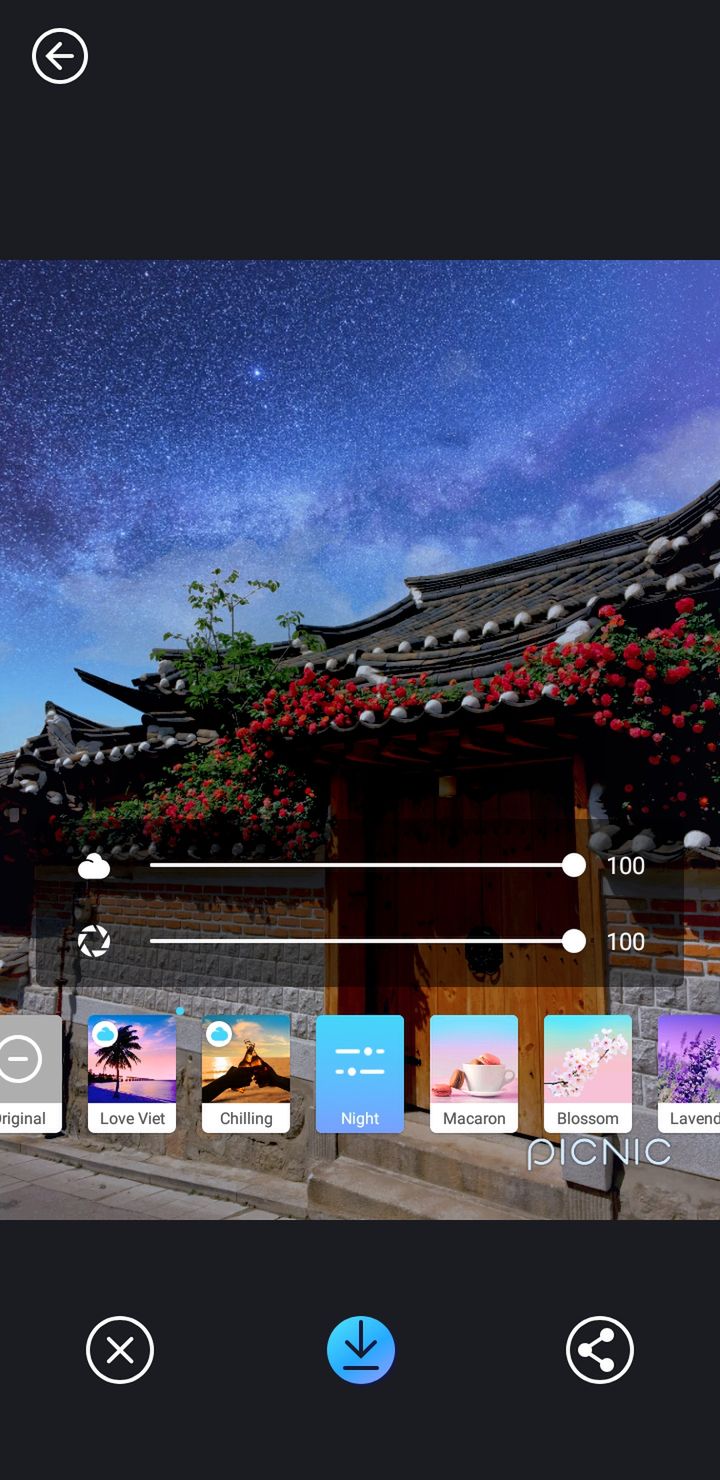Save the photo with the download button

(x=361, y=1350)
